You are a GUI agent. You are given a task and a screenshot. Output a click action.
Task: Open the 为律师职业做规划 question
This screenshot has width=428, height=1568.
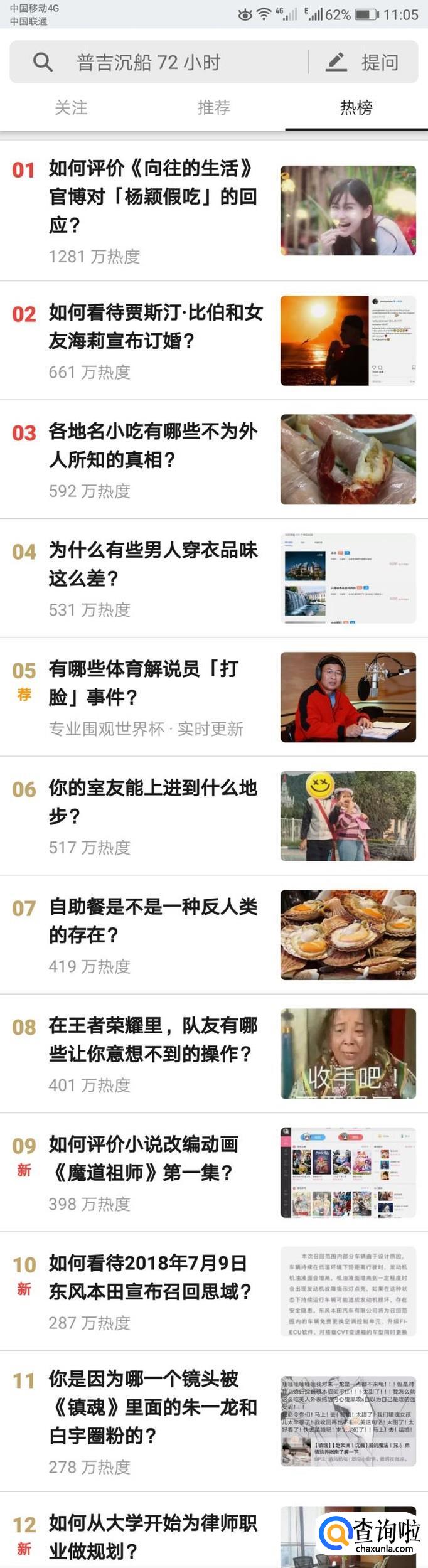tap(152, 1537)
